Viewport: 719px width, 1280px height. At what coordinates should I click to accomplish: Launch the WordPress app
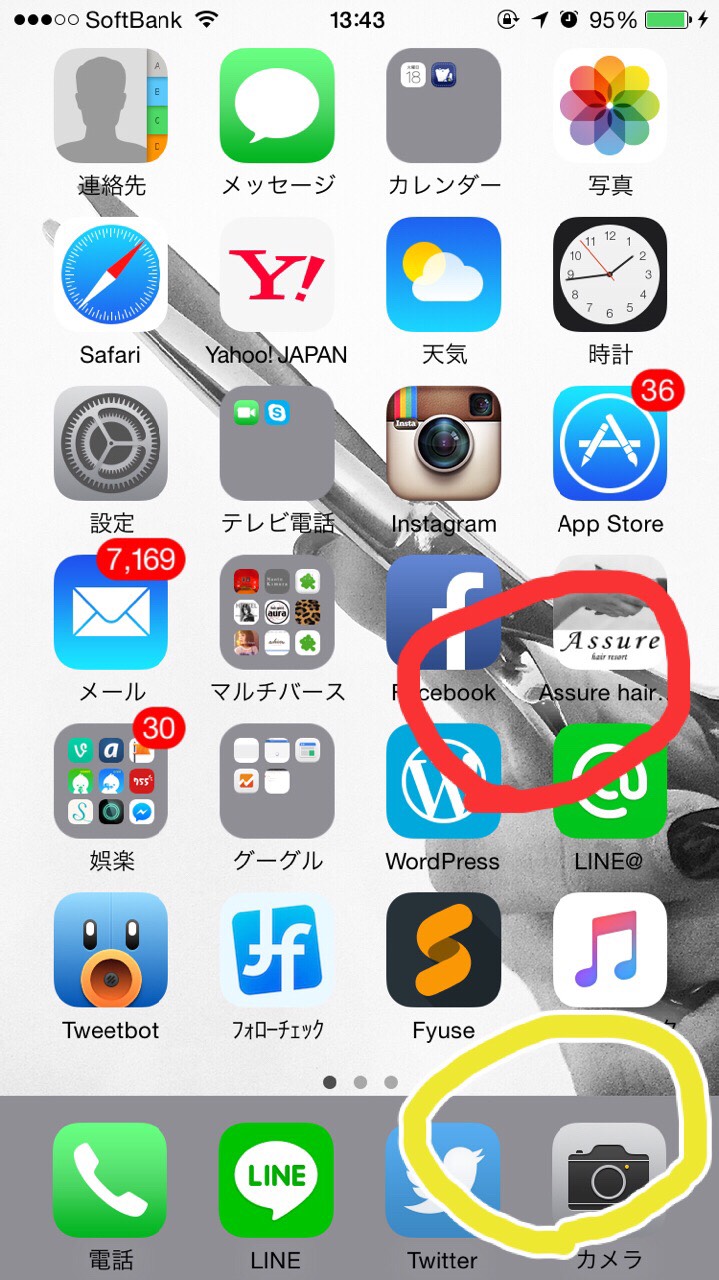coord(444,781)
